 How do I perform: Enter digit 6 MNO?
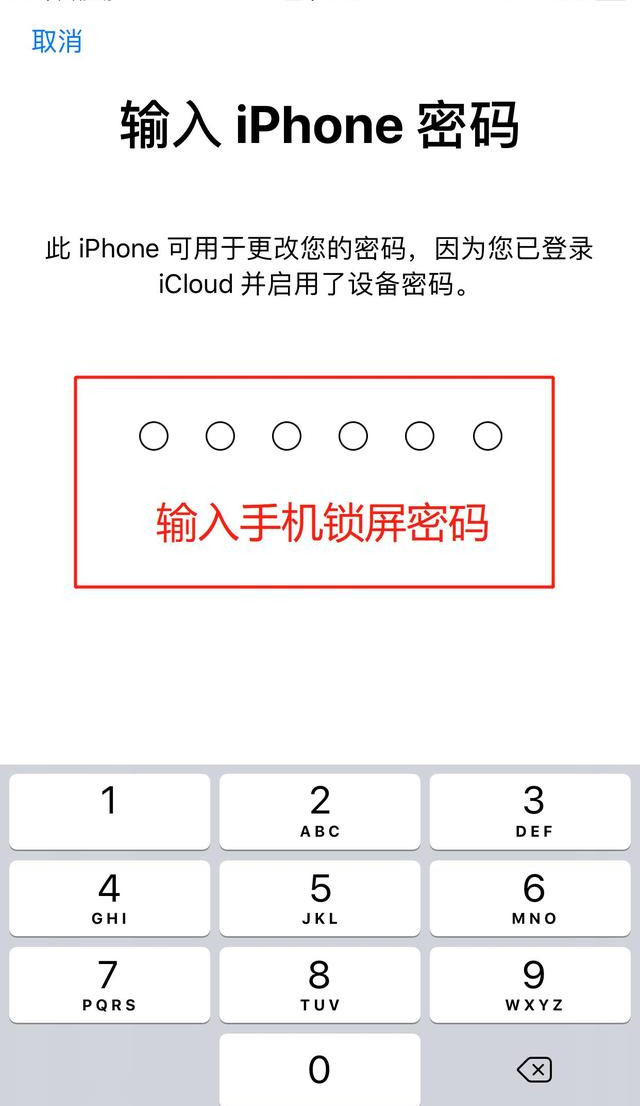533,898
